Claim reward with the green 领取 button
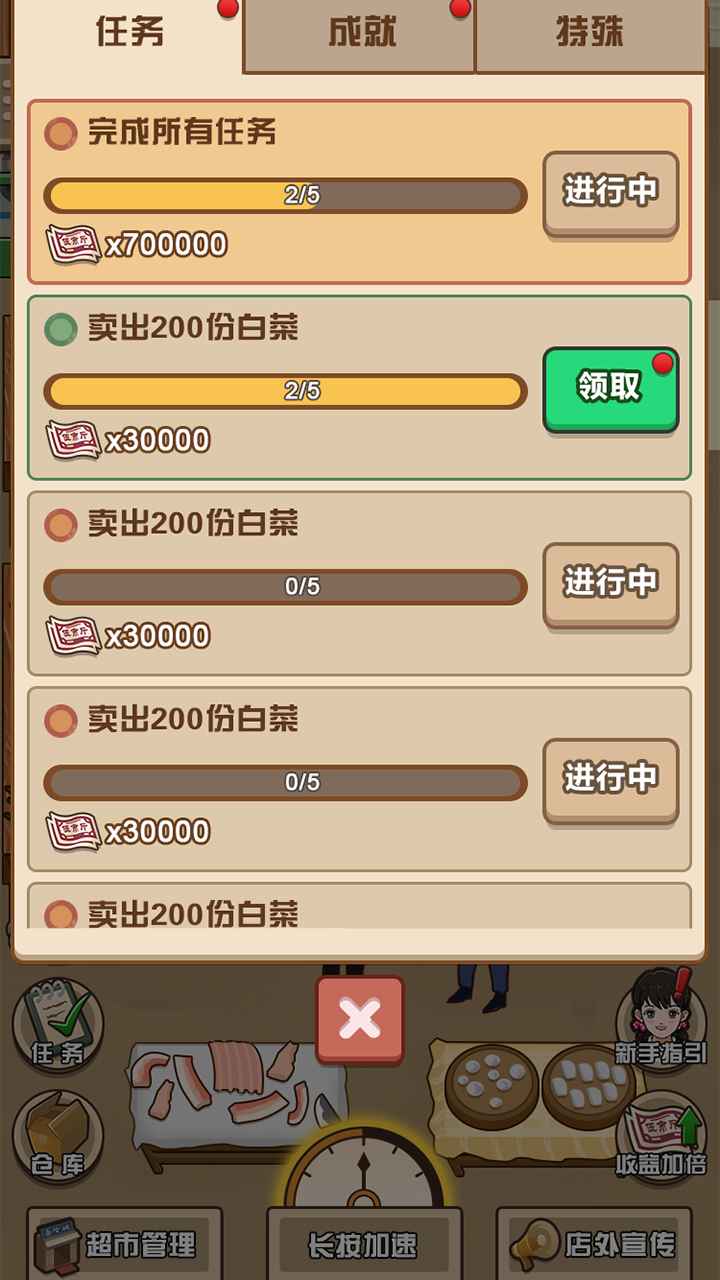This screenshot has height=1280, width=720. [610, 388]
